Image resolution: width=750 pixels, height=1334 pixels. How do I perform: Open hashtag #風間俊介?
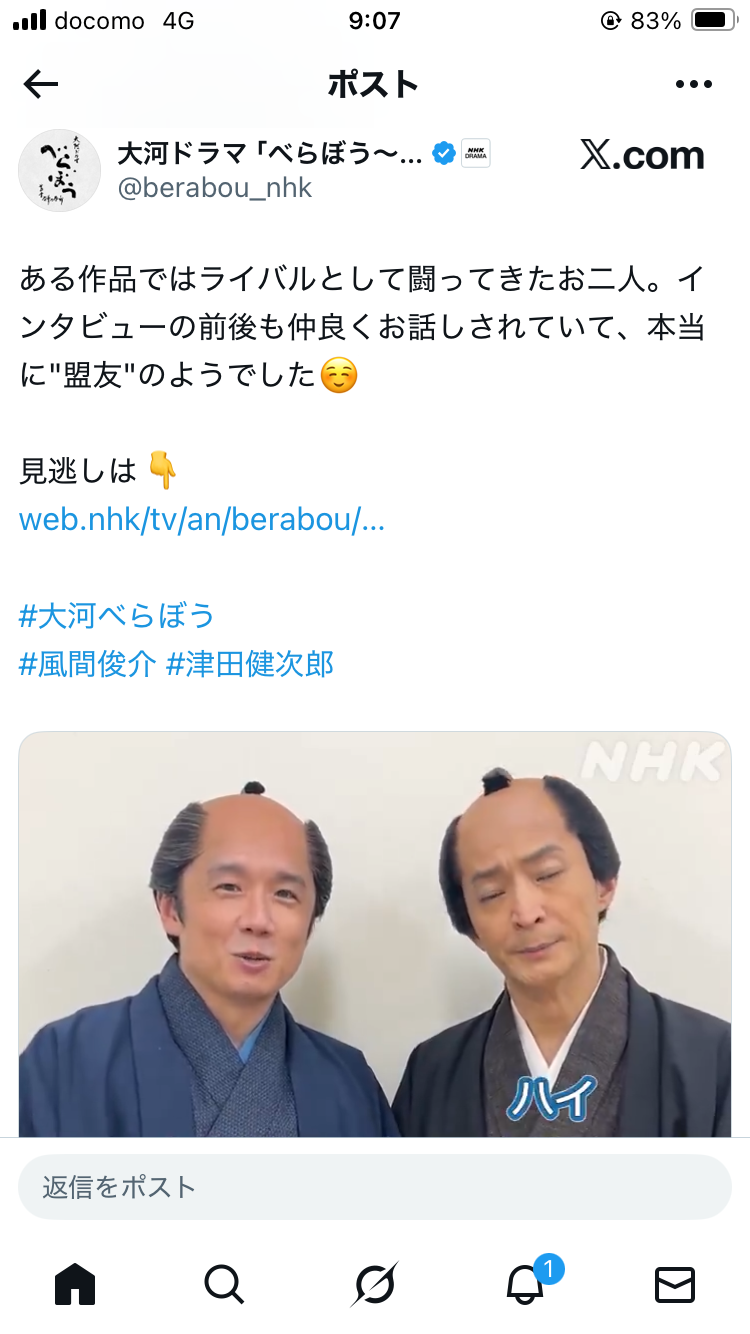[88, 664]
